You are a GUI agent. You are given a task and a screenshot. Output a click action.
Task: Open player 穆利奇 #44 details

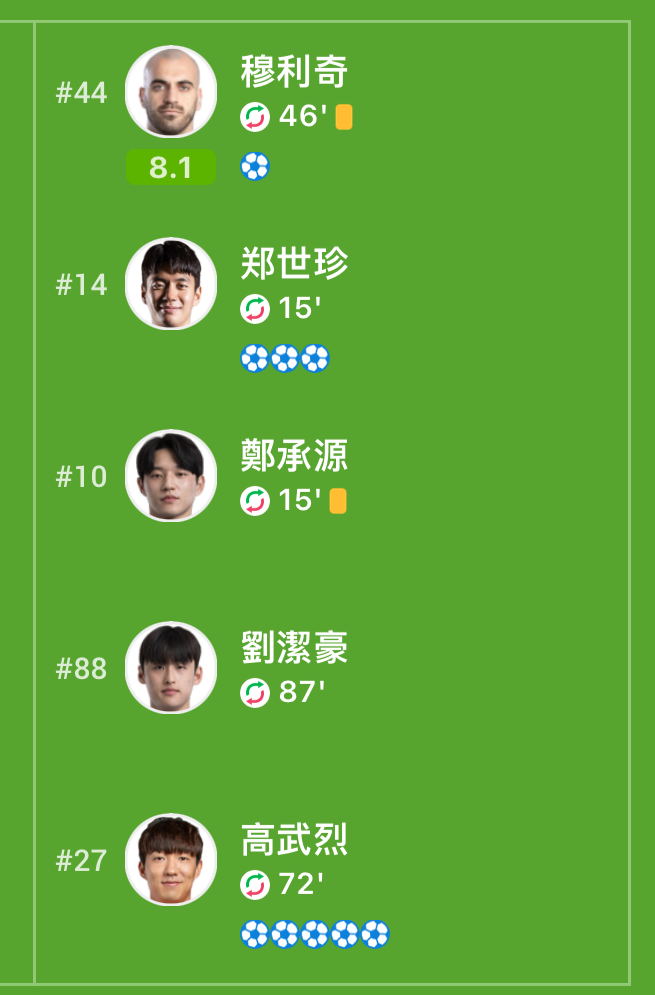click(171, 92)
